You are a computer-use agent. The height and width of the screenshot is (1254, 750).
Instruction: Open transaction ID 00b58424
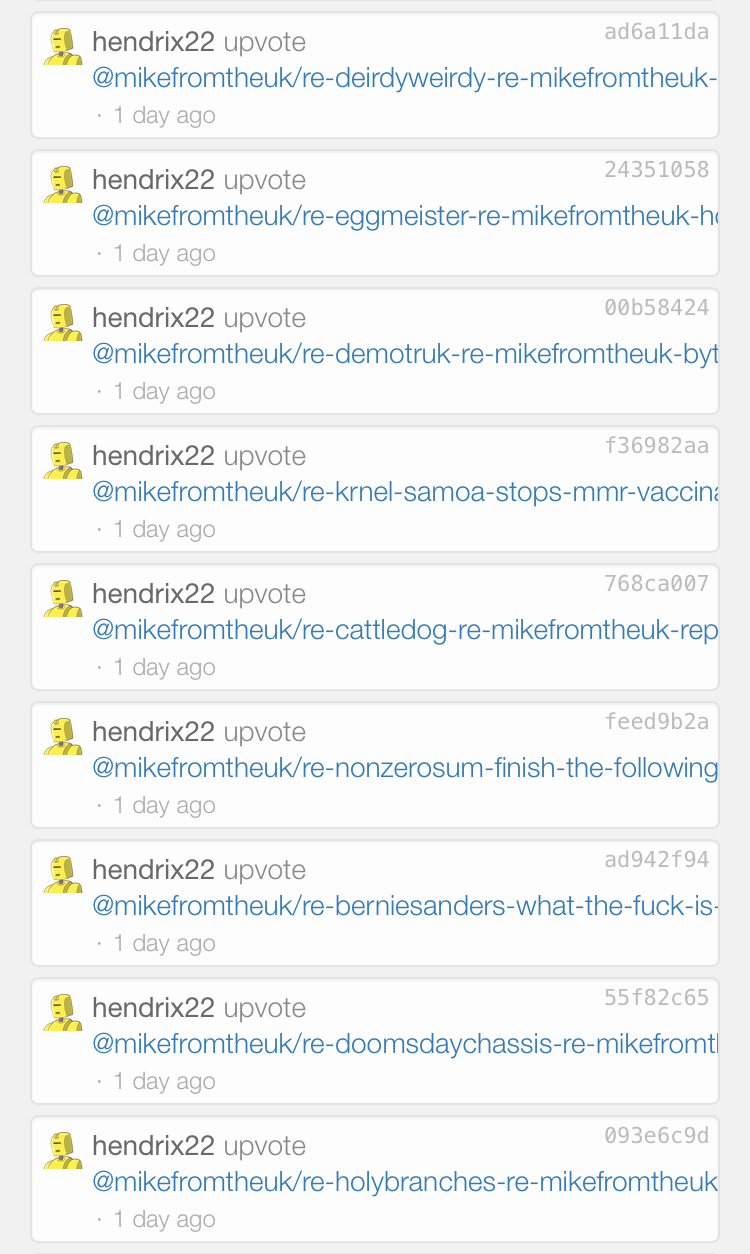click(656, 308)
